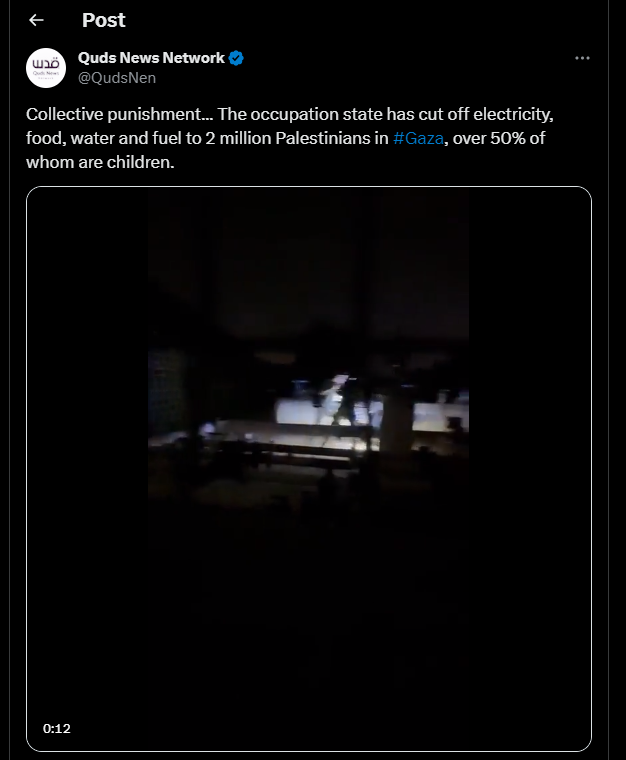The width and height of the screenshot is (626, 760).
Task: Open the Quds News Network profile picture
Action: click(x=46, y=67)
